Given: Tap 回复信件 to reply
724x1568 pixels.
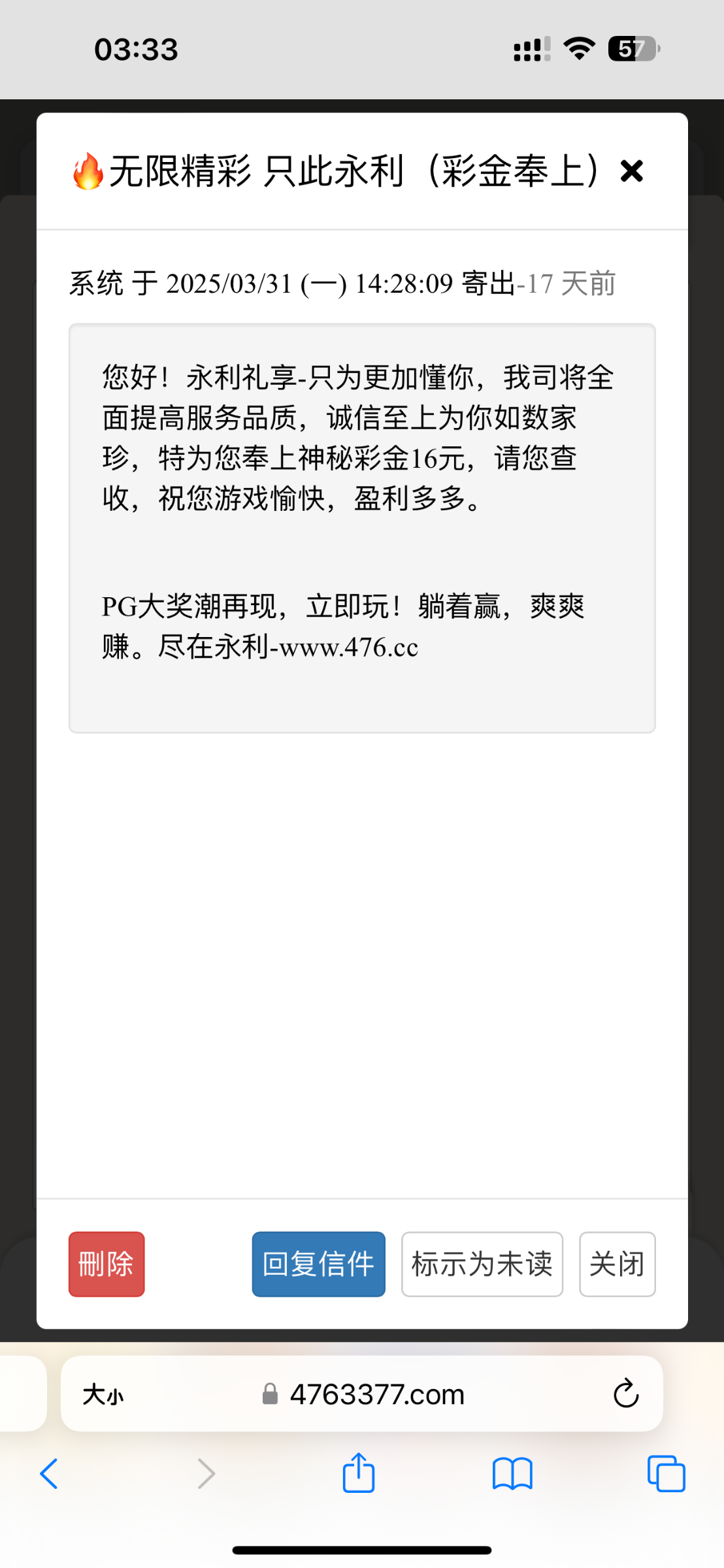Looking at the screenshot, I should (x=318, y=1264).
